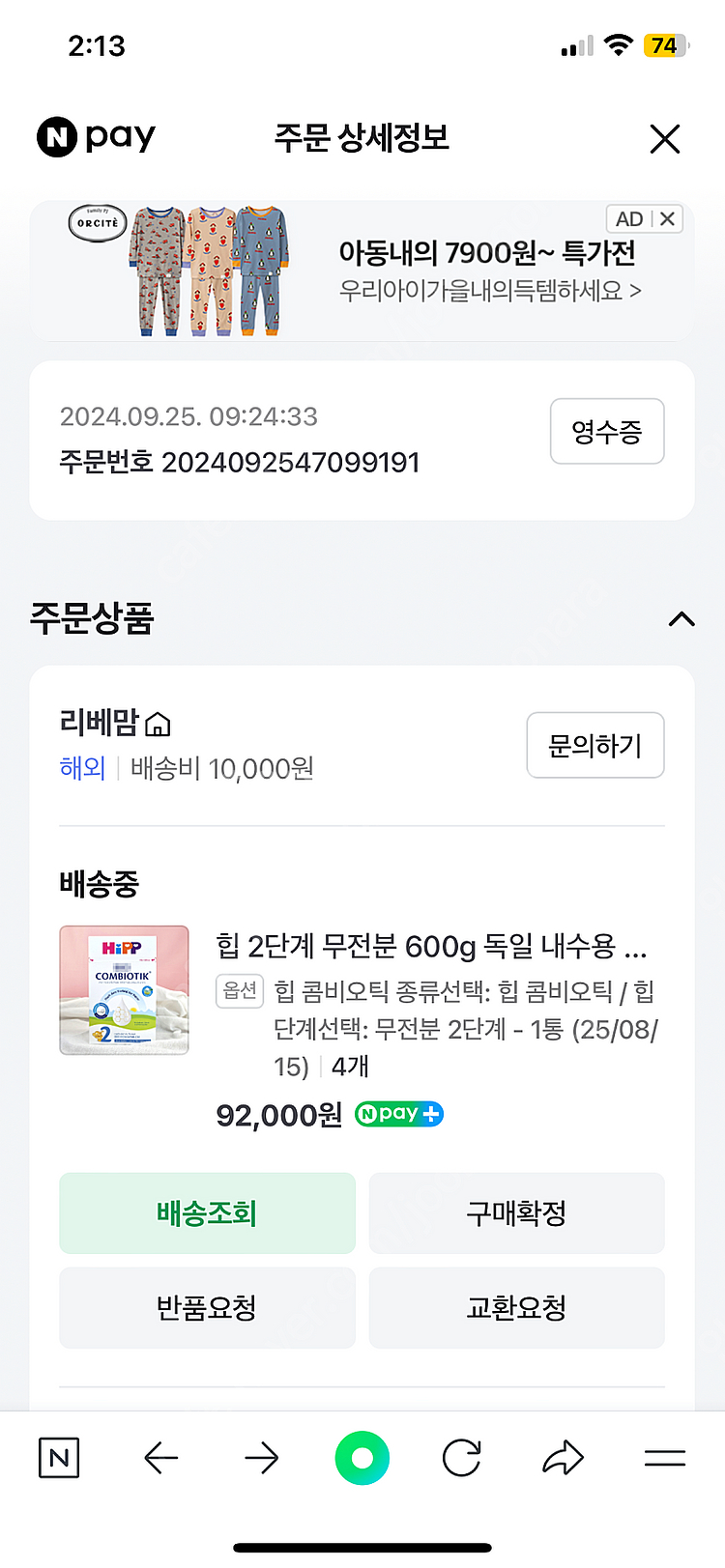The image size is (725, 1568).
Task: Select 배송조회 to track the shipment
Action: point(207,1212)
